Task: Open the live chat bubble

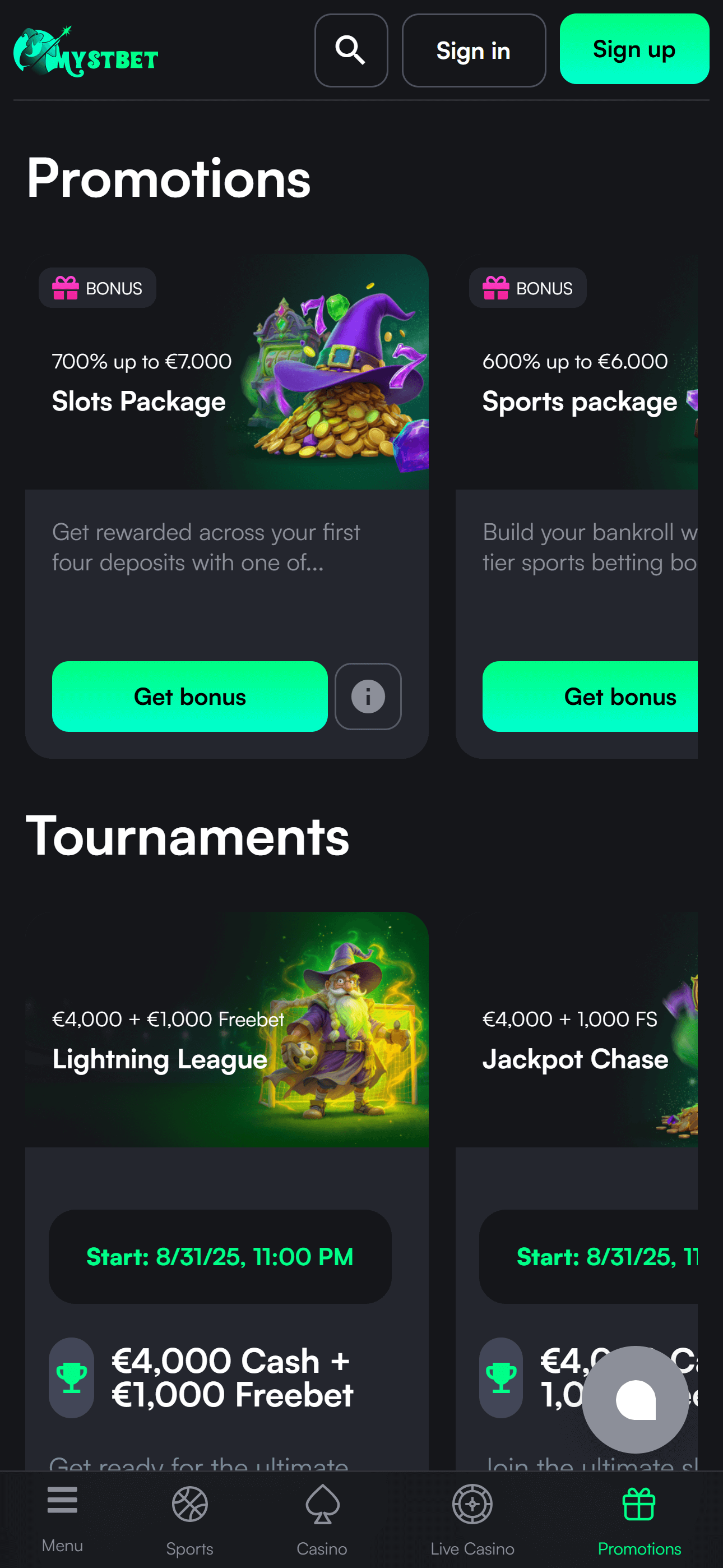Action: pyautogui.click(x=635, y=1398)
